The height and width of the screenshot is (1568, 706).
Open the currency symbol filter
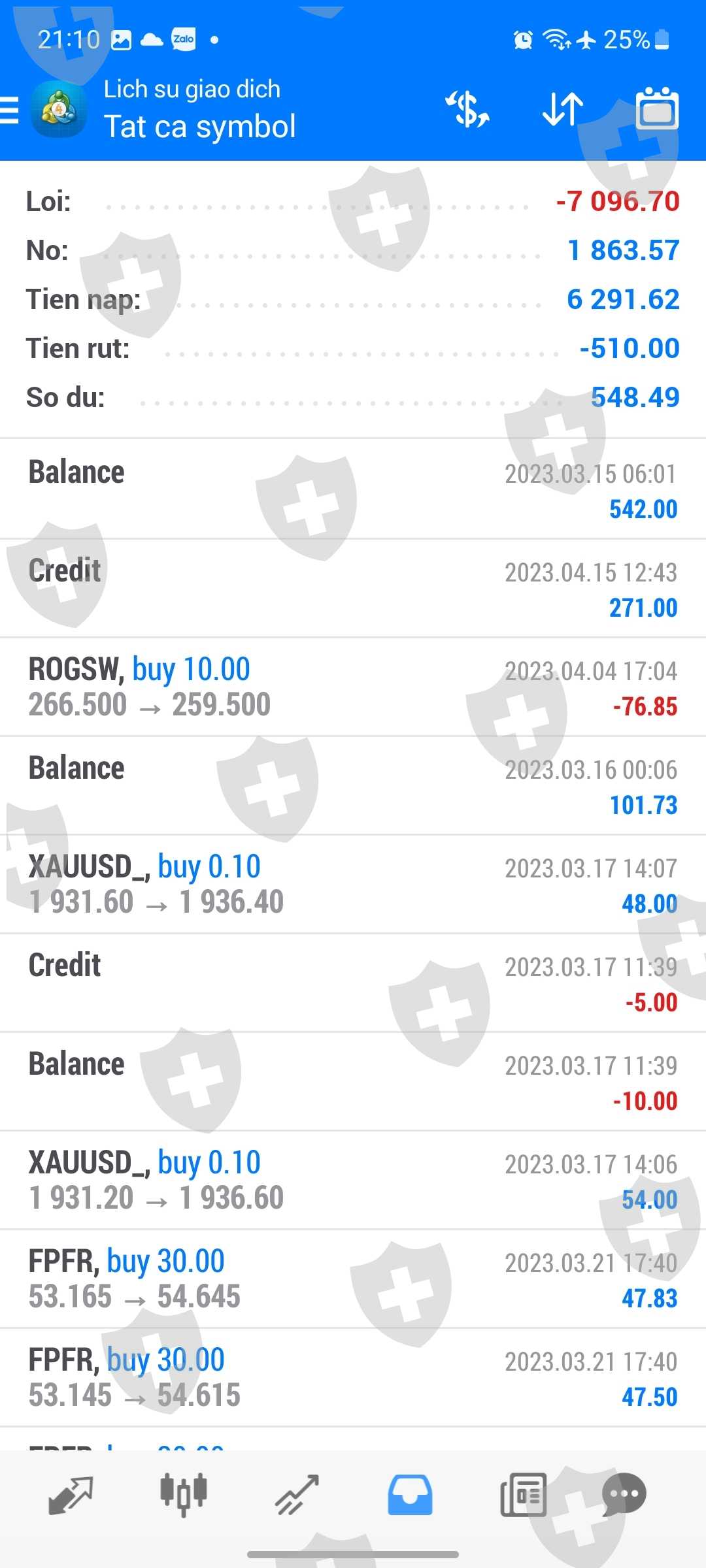tap(467, 109)
